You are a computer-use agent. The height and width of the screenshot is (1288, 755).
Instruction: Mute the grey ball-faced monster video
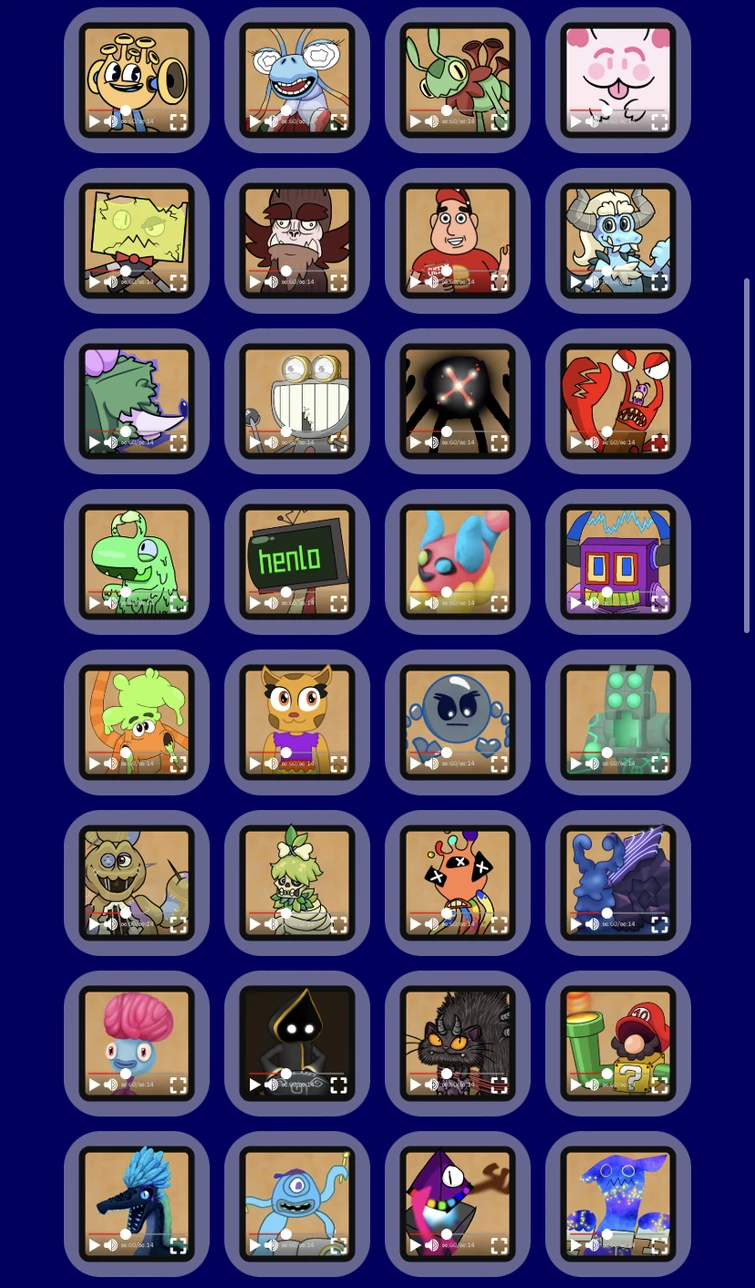[431, 764]
